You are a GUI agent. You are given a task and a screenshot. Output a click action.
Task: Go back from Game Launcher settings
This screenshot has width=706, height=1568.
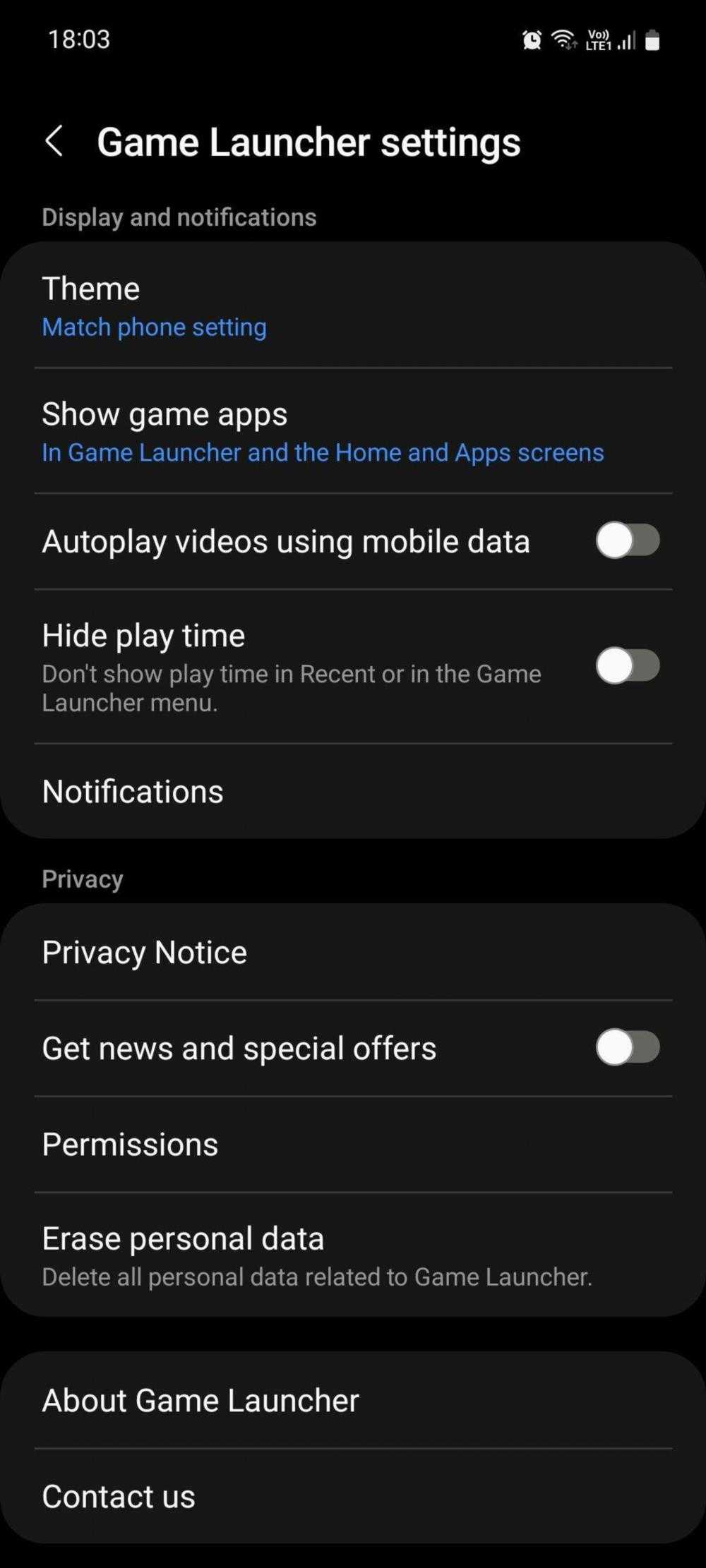[x=54, y=141]
